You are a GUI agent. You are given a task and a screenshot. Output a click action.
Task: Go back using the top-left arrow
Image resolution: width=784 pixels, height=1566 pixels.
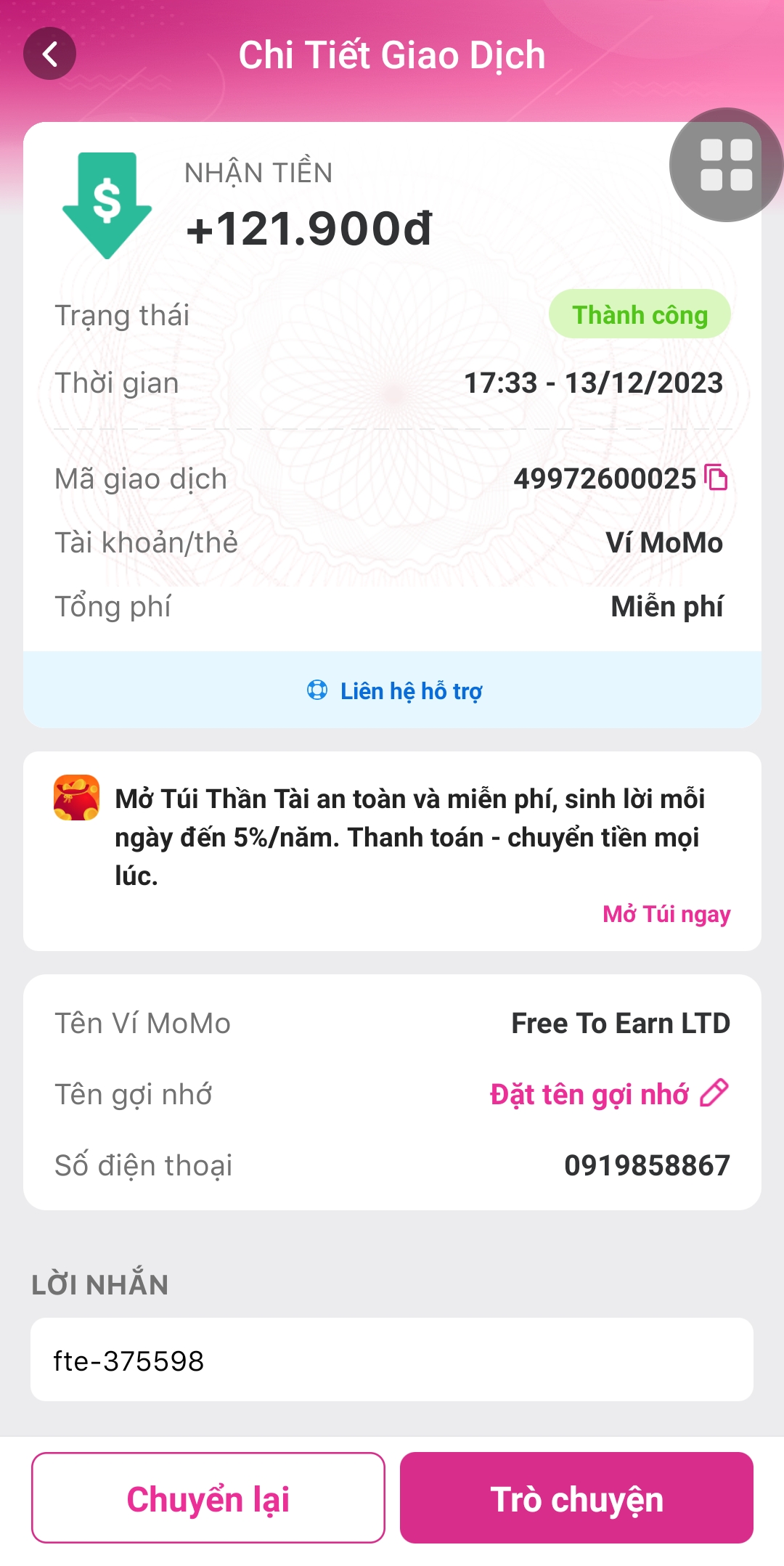click(x=49, y=54)
